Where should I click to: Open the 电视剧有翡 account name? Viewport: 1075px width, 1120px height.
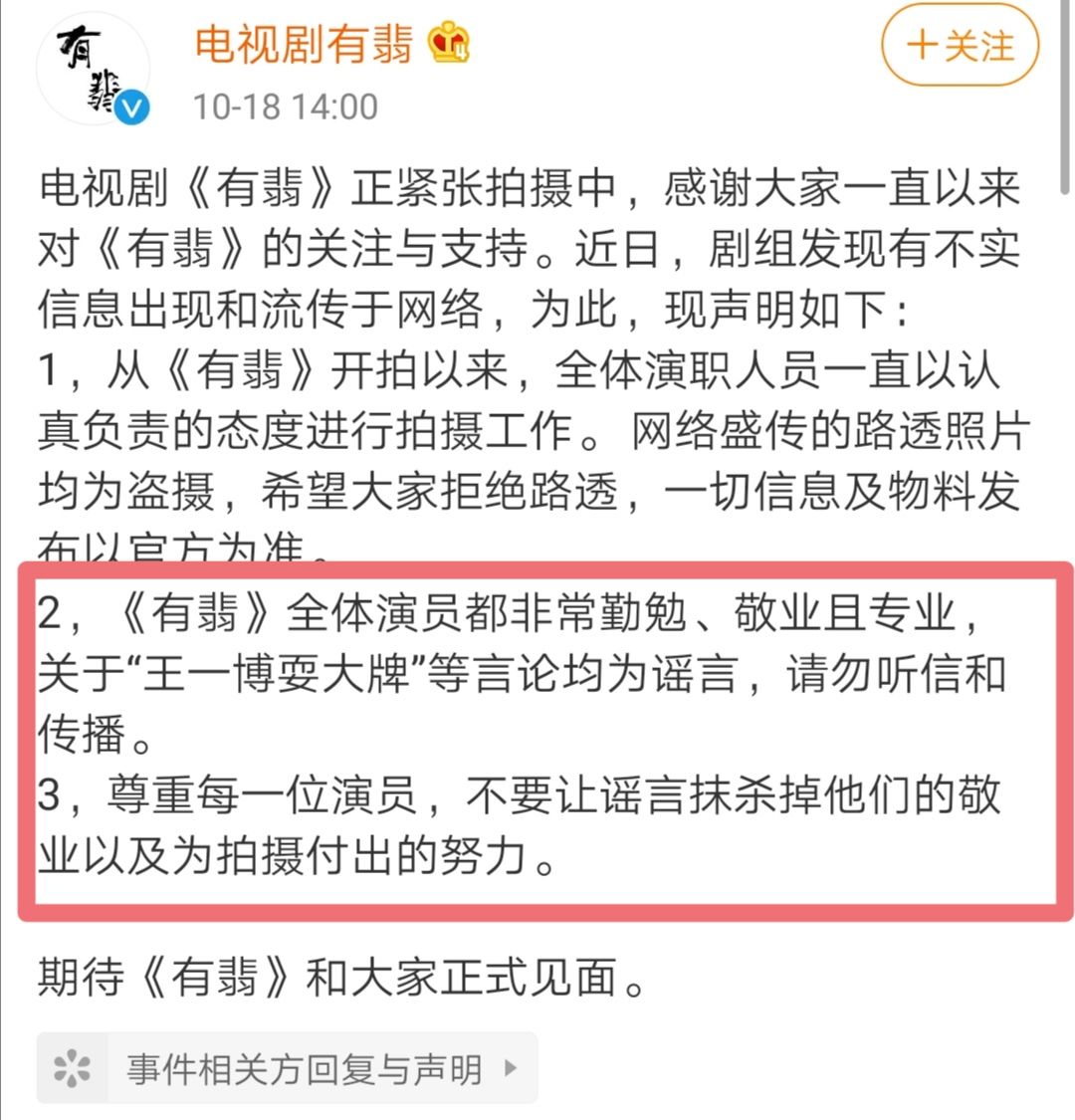[304, 44]
